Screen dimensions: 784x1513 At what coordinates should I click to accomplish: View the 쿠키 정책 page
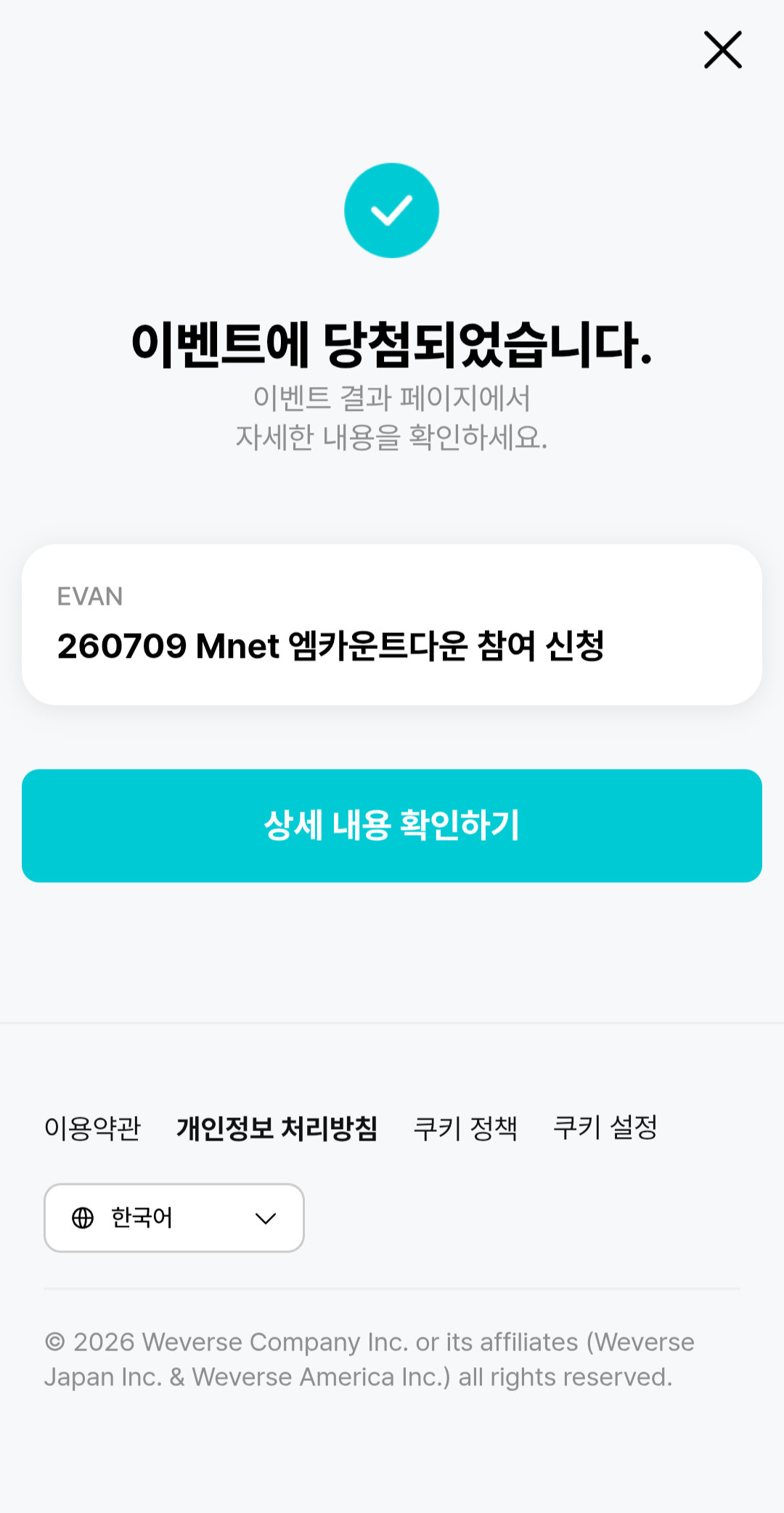click(465, 1128)
